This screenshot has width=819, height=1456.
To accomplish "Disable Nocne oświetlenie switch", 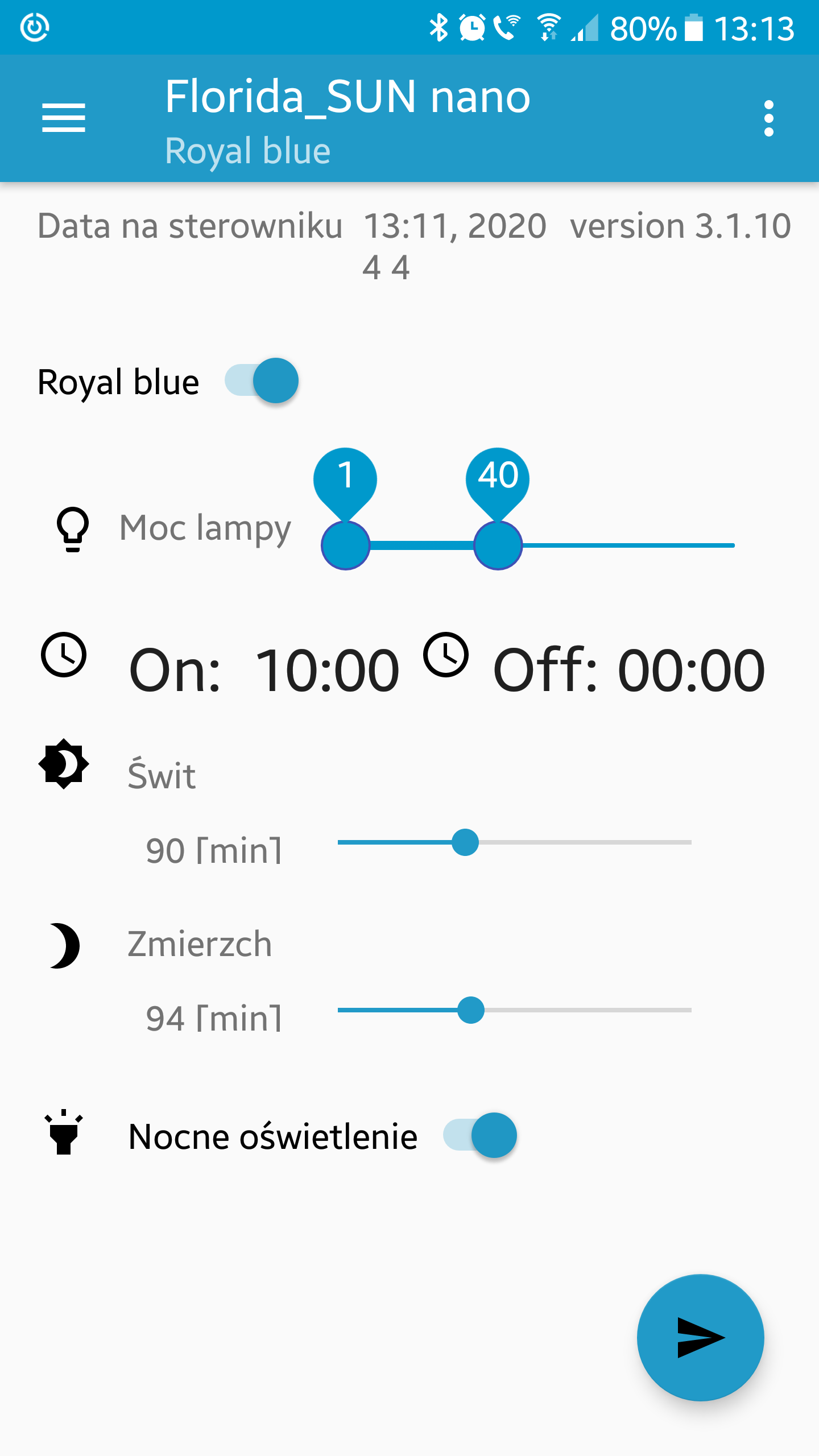I will coord(480,1135).
